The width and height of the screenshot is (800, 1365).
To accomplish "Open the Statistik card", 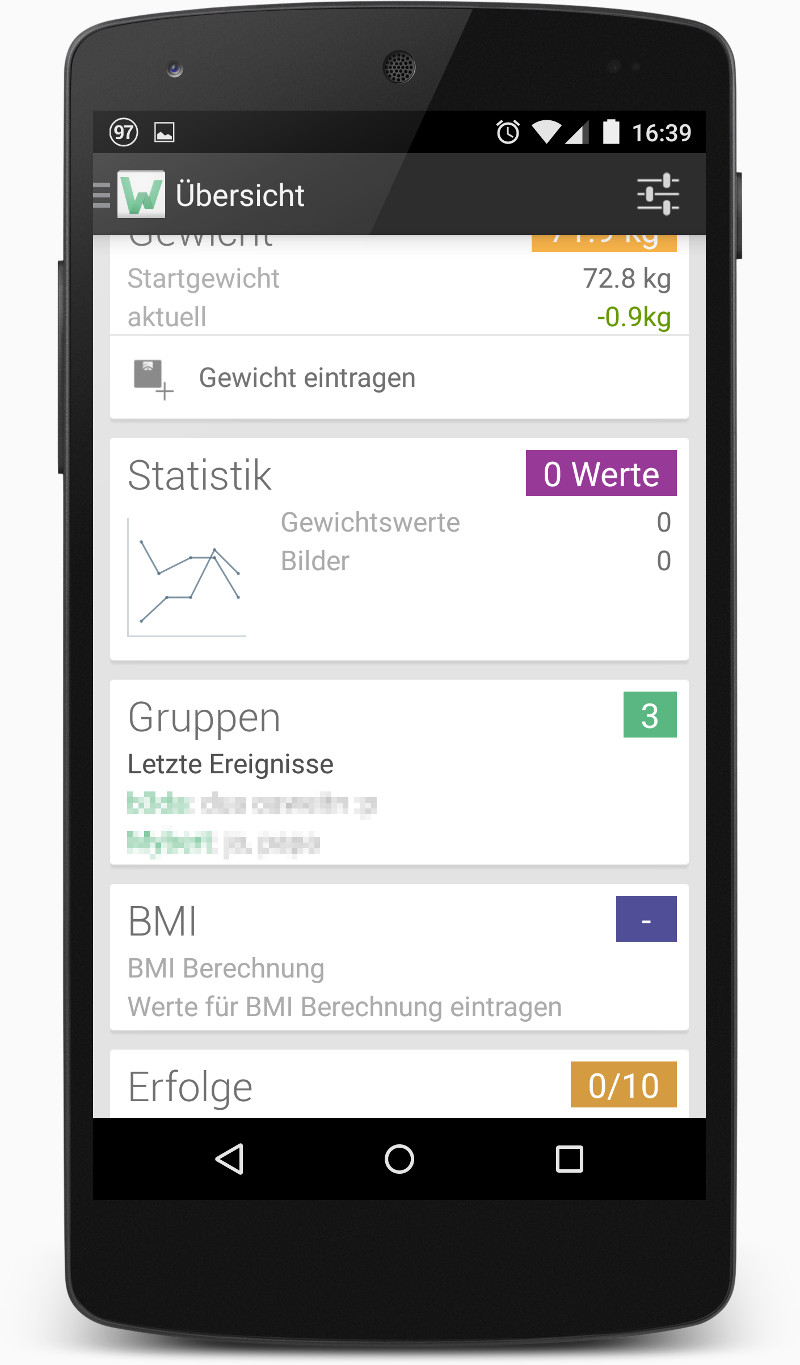I will click(x=398, y=550).
